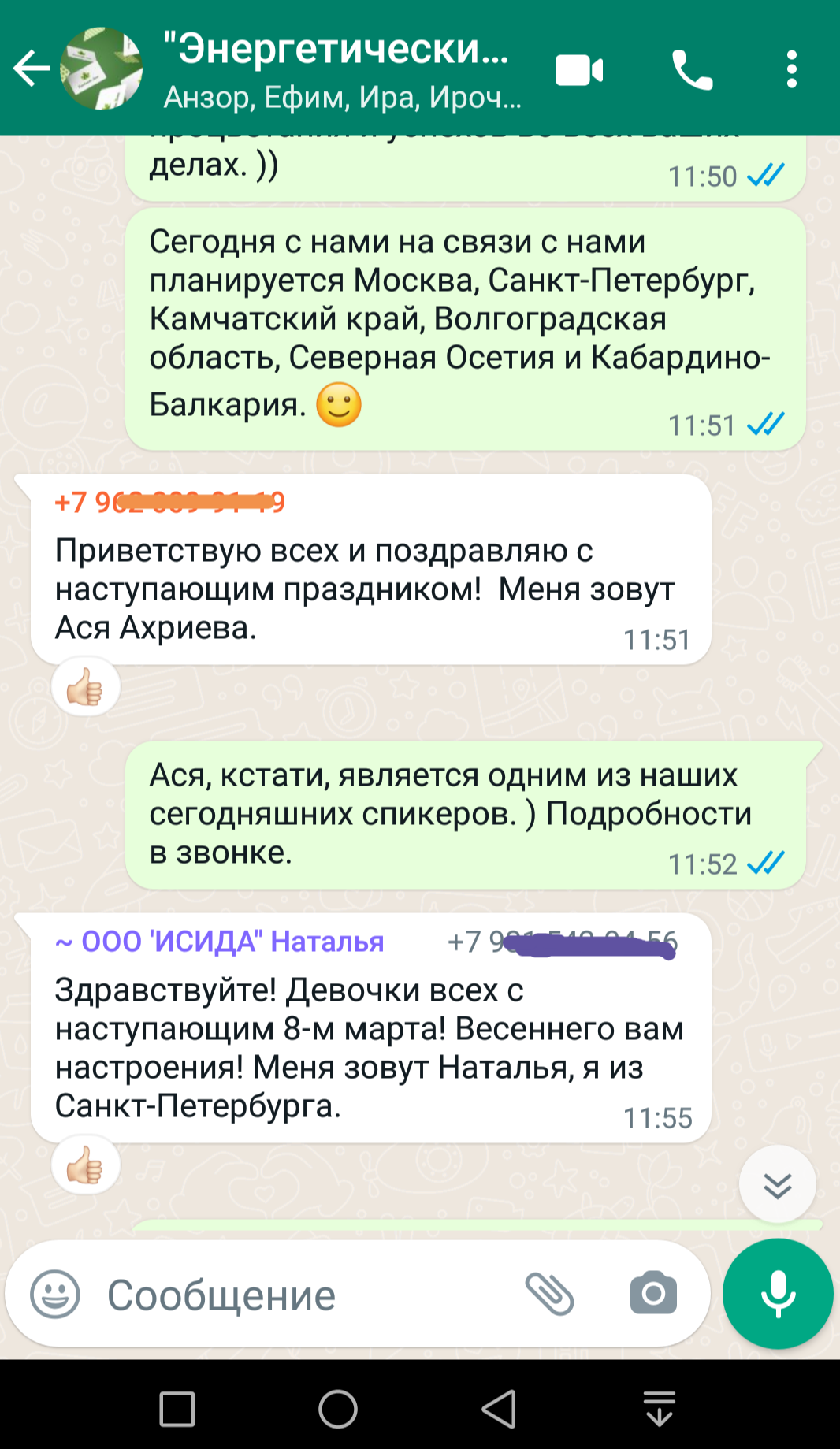Tap sender name ООО 'ИСИДА' Наталья
The image size is (840, 1449).
(x=221, y=942)
